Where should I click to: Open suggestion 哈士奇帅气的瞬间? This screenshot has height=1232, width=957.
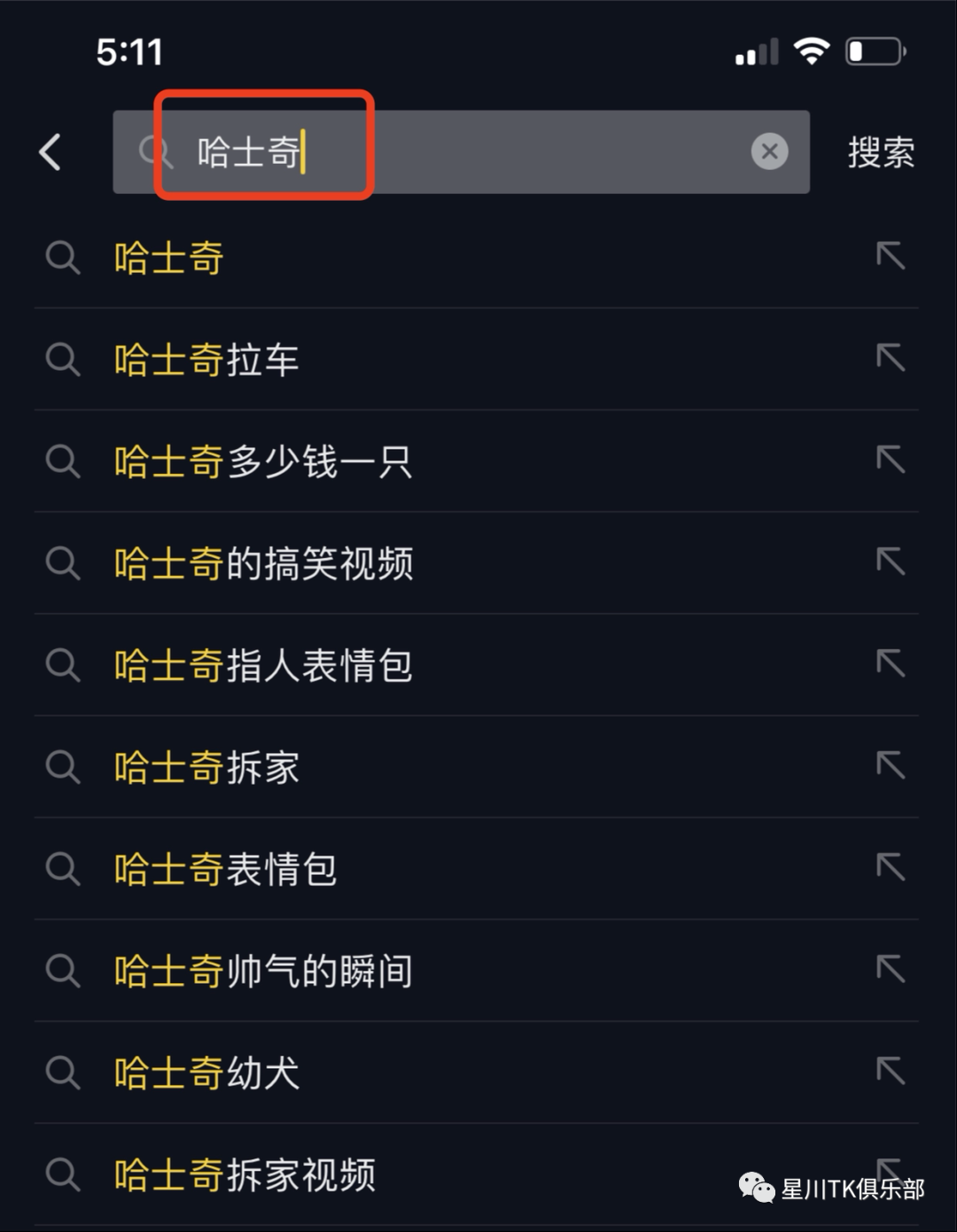(x=263, y=971)
